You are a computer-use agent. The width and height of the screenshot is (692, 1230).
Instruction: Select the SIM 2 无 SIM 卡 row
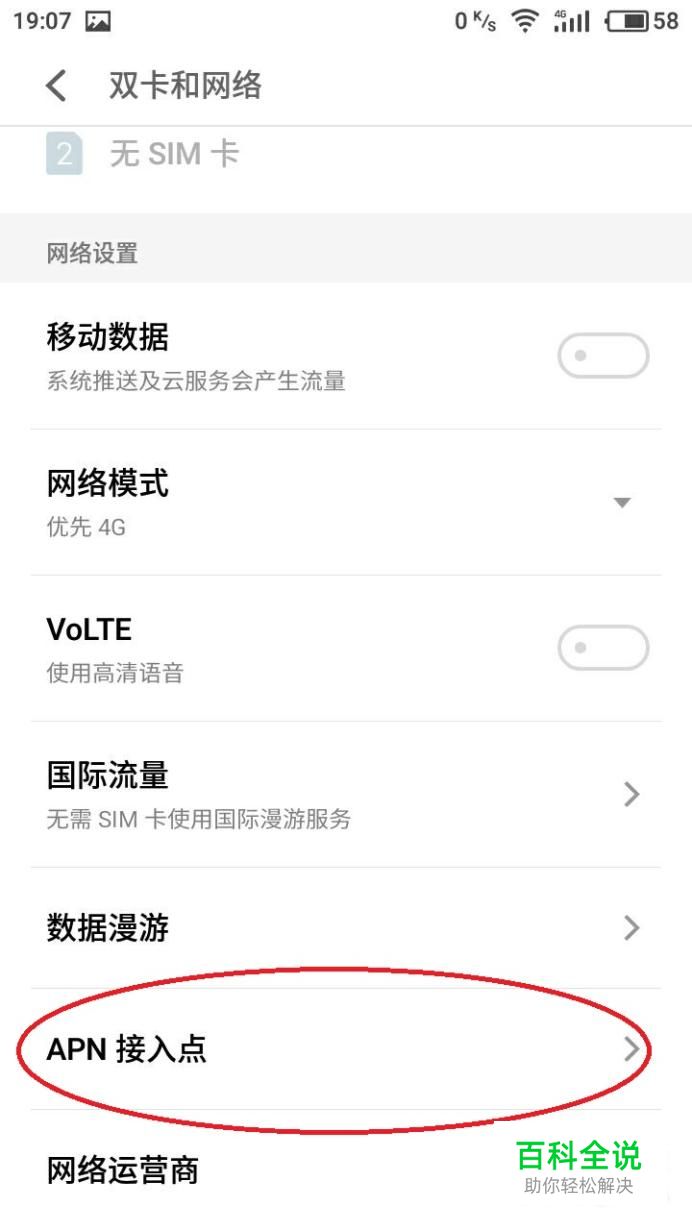[346, 156]
